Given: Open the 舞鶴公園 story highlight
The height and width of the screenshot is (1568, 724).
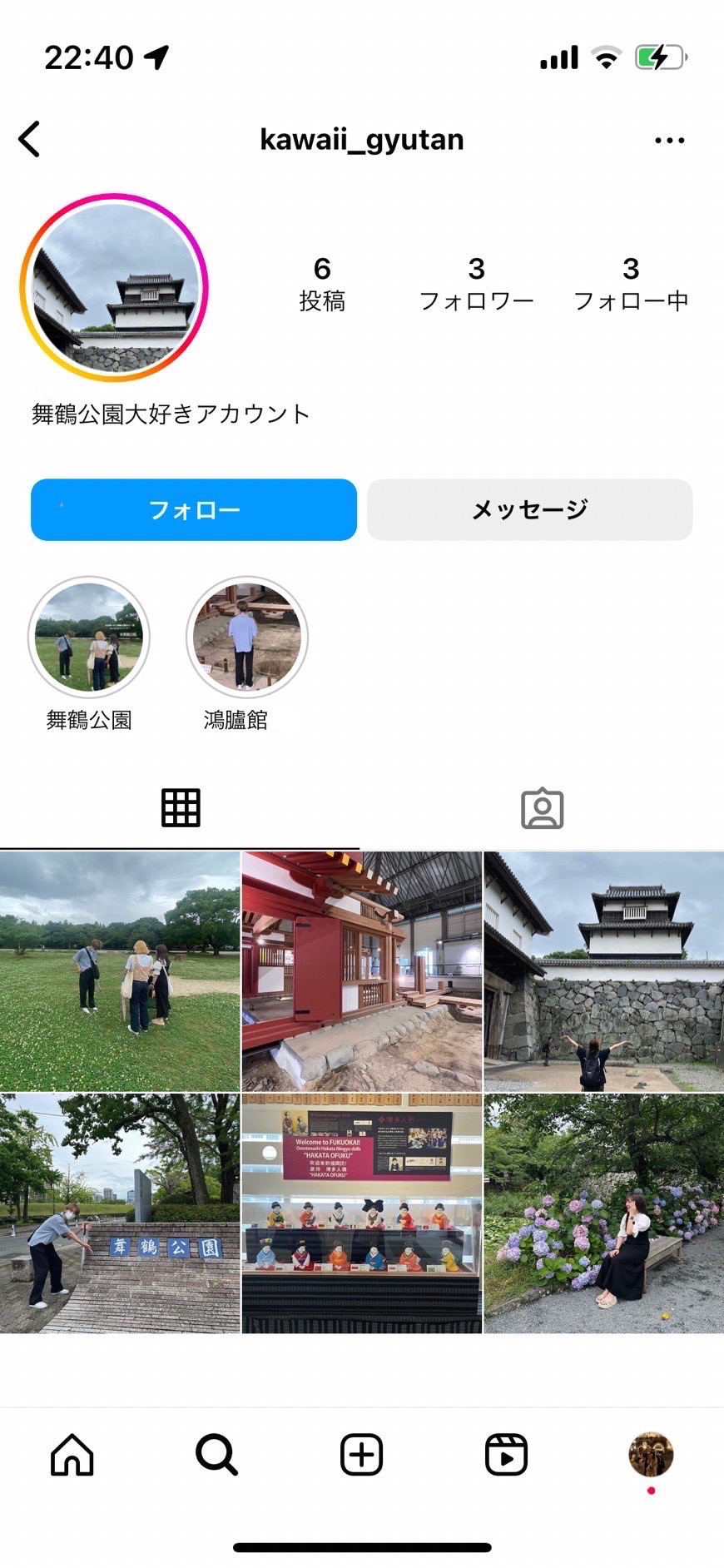Looking at the screenshot, I should pyautogui.click(x=89, y=638).
